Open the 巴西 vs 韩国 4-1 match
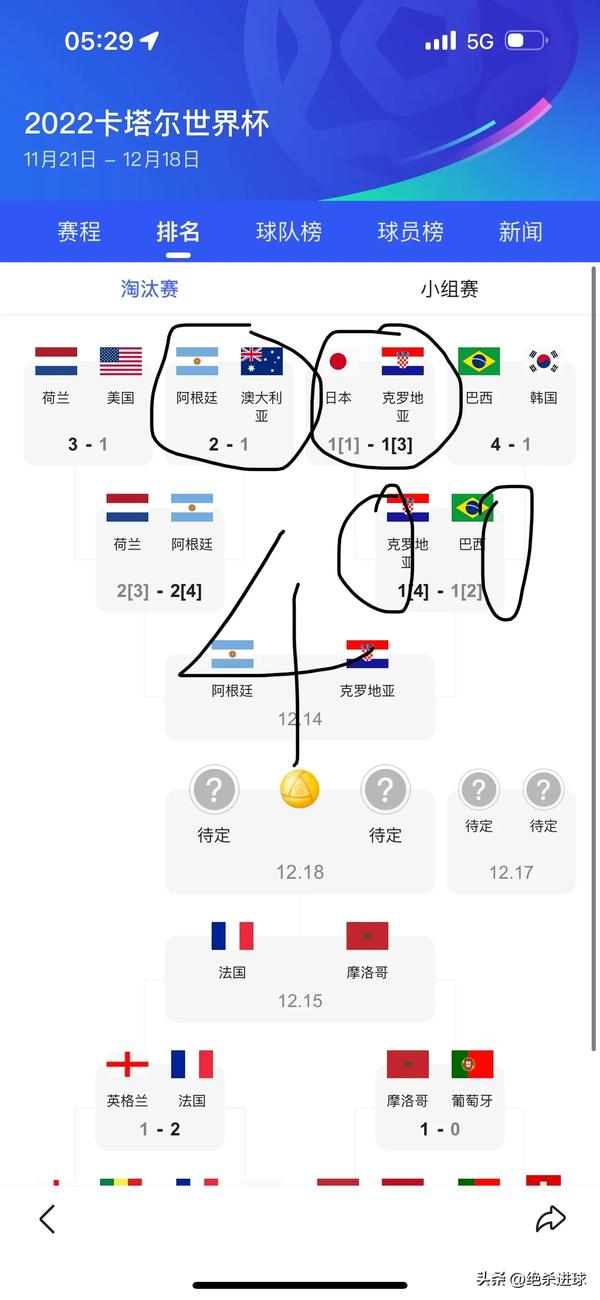 [x=511, y=410]
